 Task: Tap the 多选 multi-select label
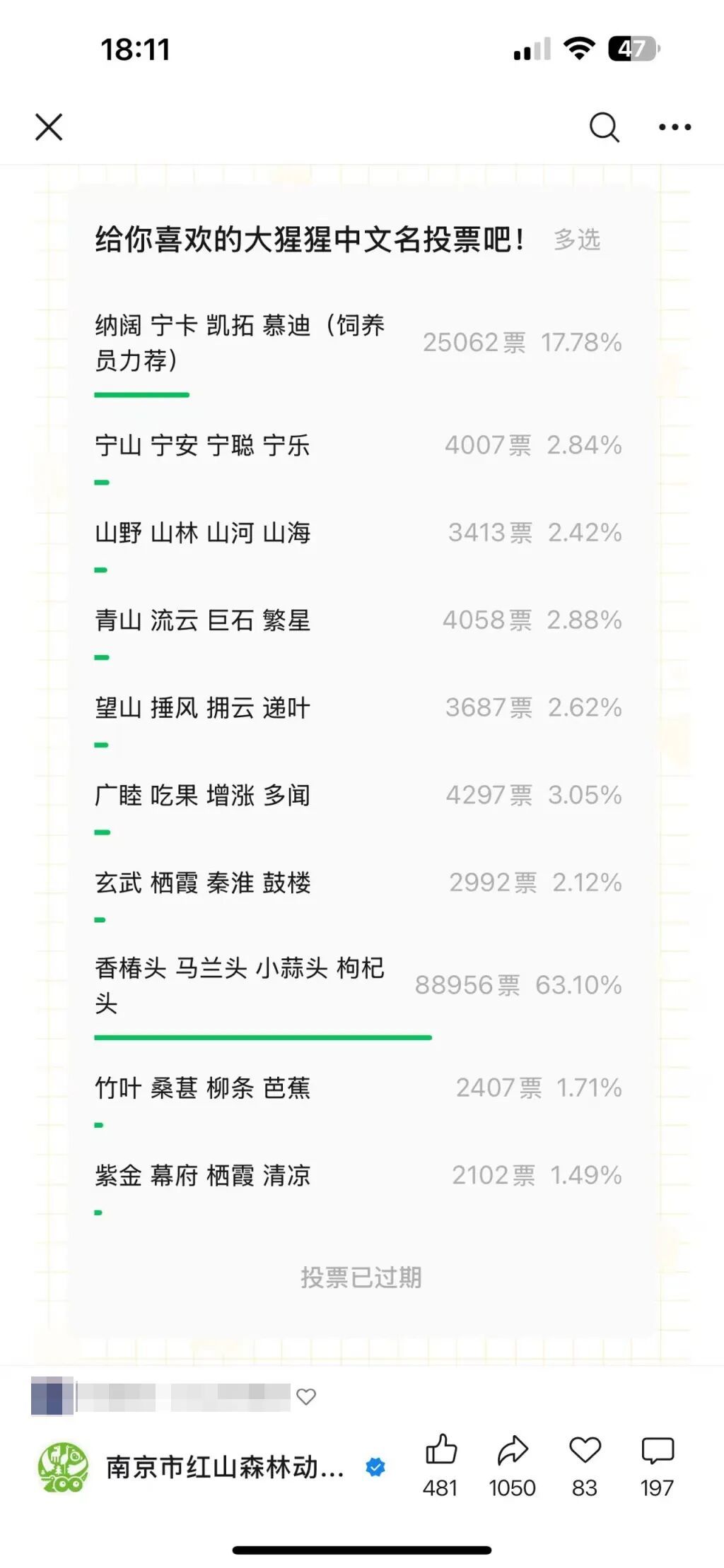578,241
